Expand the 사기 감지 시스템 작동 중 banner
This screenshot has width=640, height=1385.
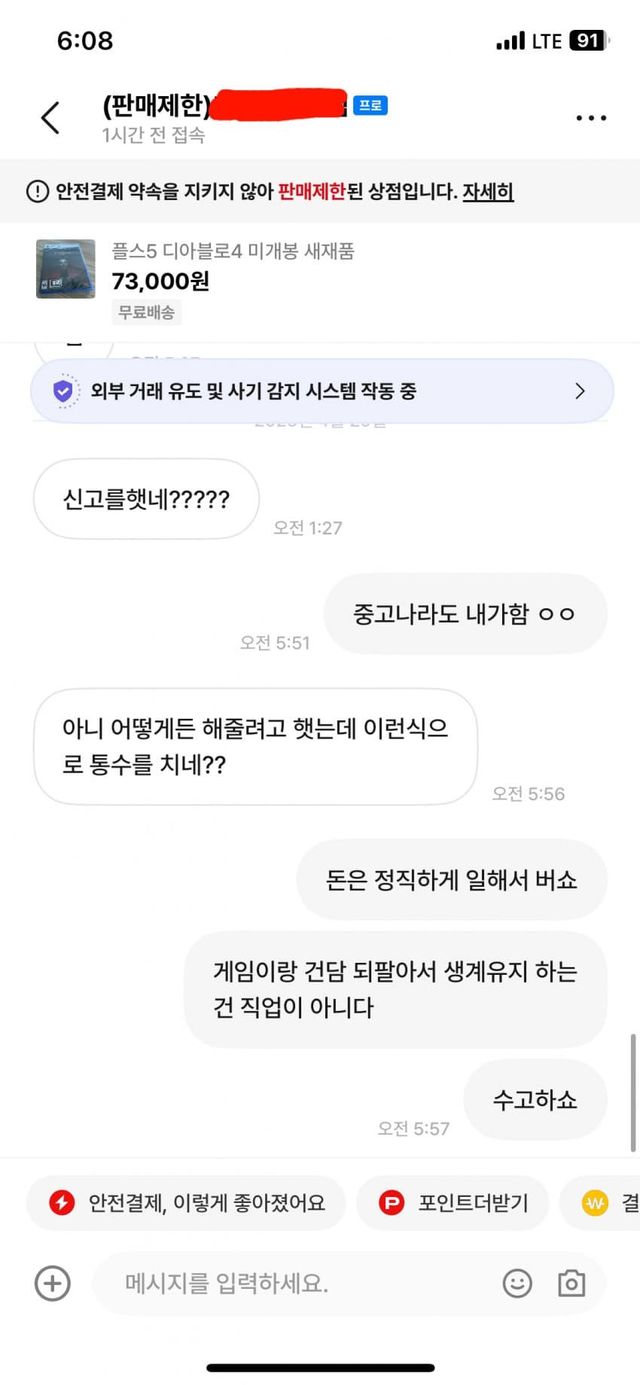[322, 391]
